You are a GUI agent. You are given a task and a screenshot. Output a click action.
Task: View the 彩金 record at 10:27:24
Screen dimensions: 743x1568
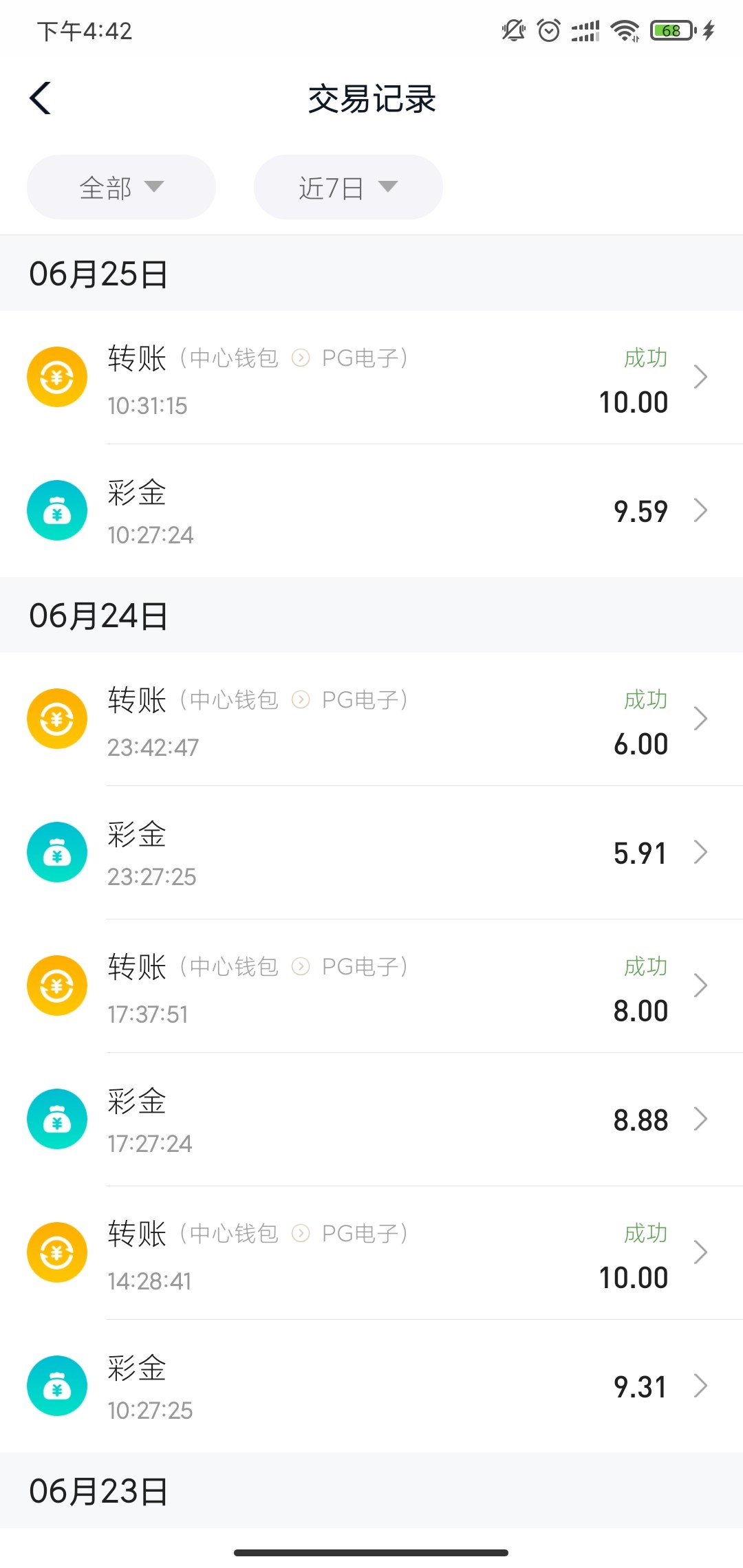(371, 511)
